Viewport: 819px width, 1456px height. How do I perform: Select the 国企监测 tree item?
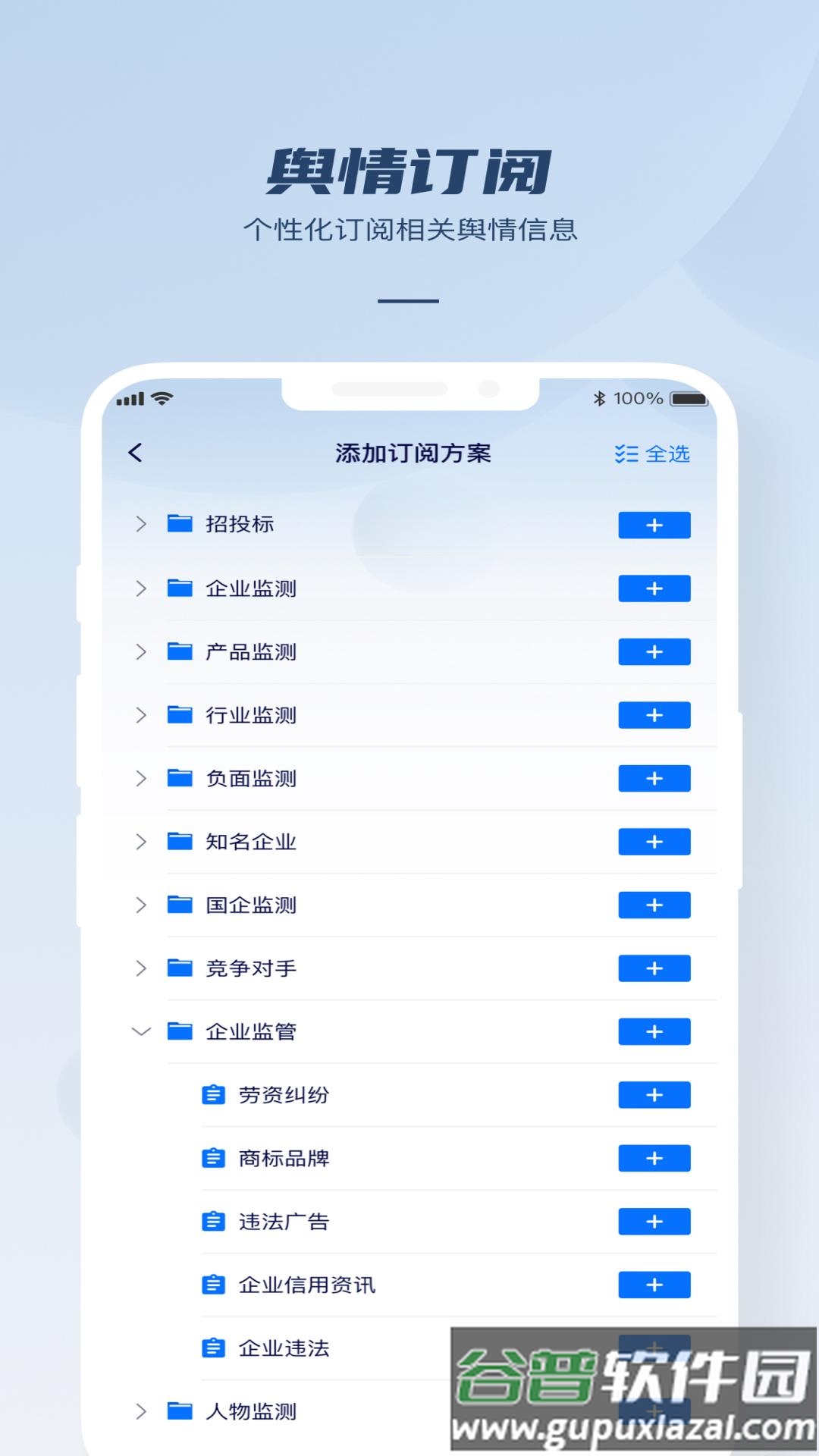(250, 905)
